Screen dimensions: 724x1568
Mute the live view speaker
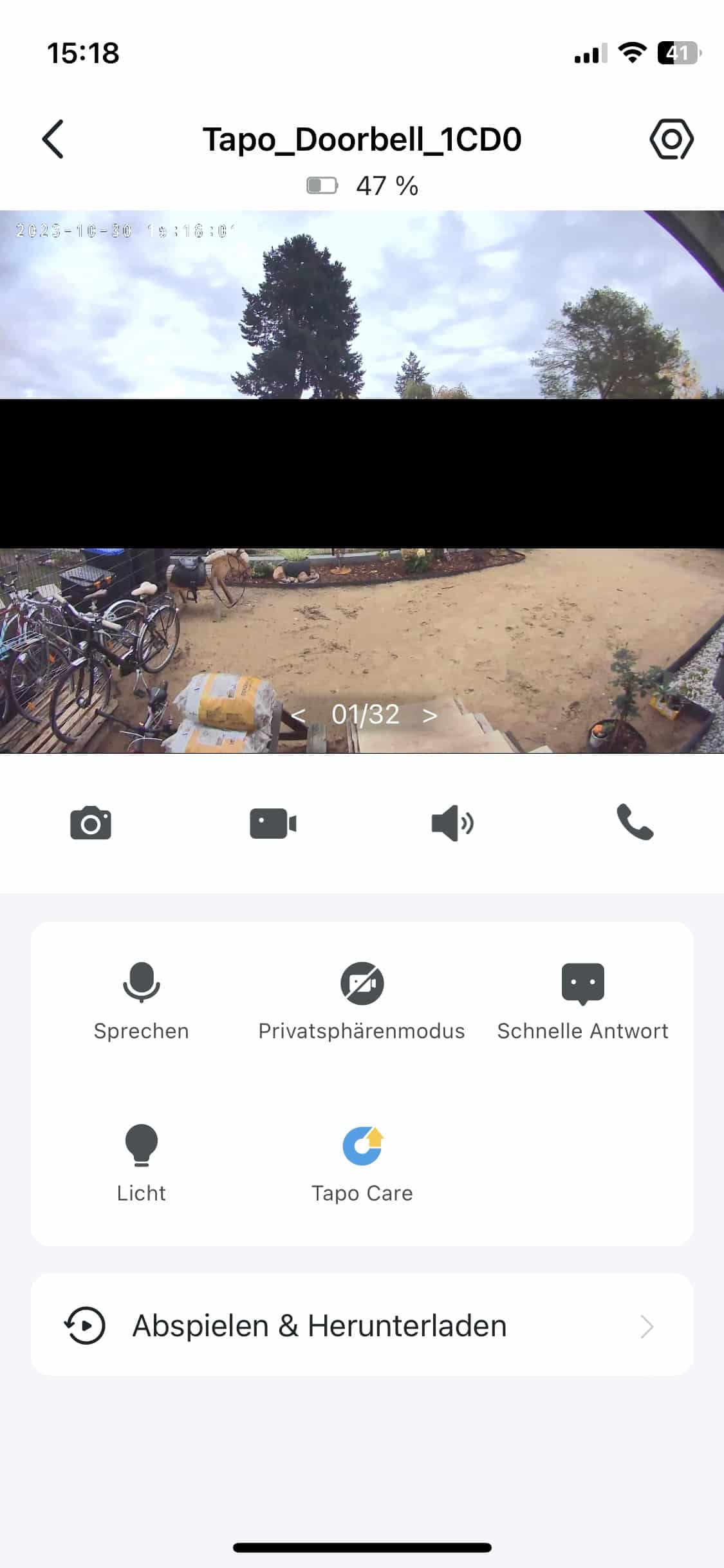[x=452, y=823]
